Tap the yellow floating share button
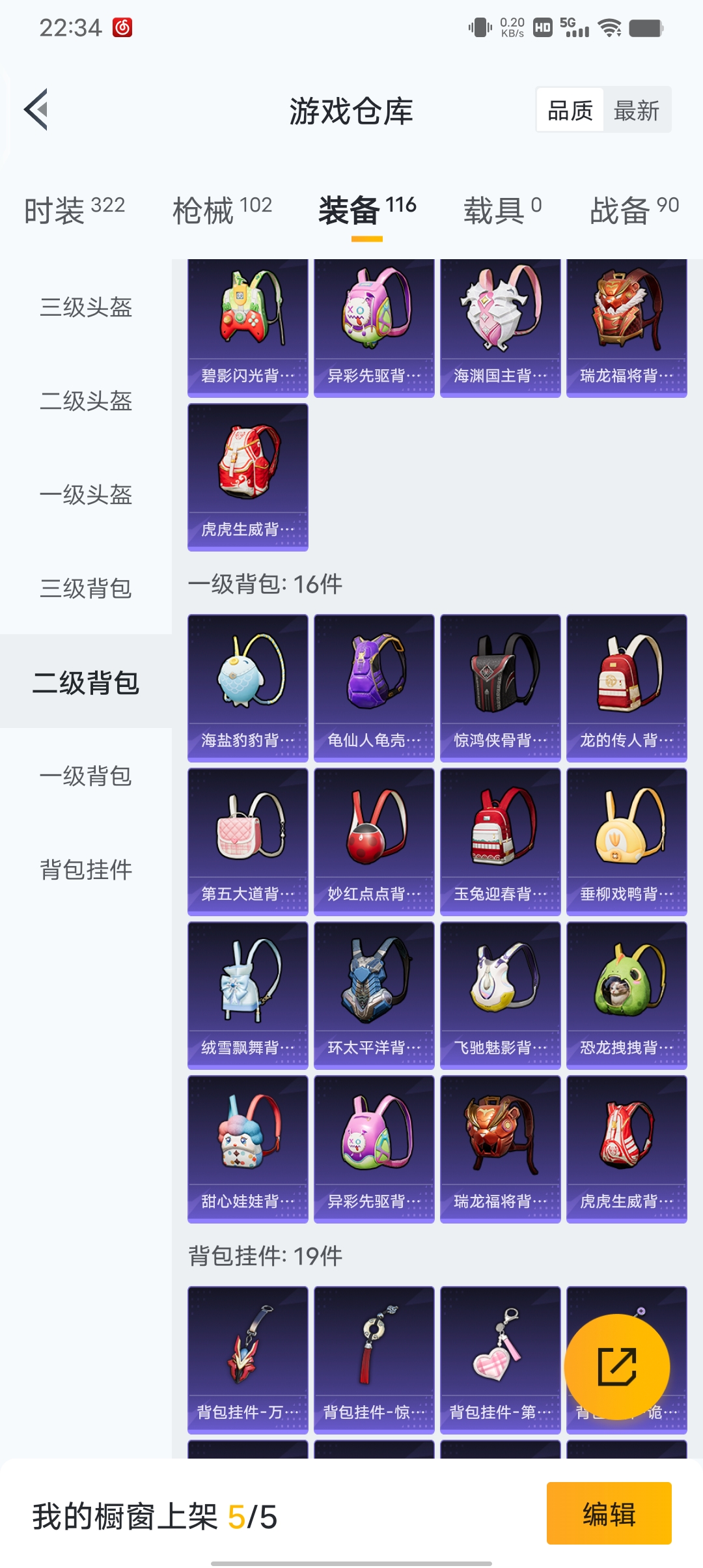The image size is (703, 1568). 616,1366
